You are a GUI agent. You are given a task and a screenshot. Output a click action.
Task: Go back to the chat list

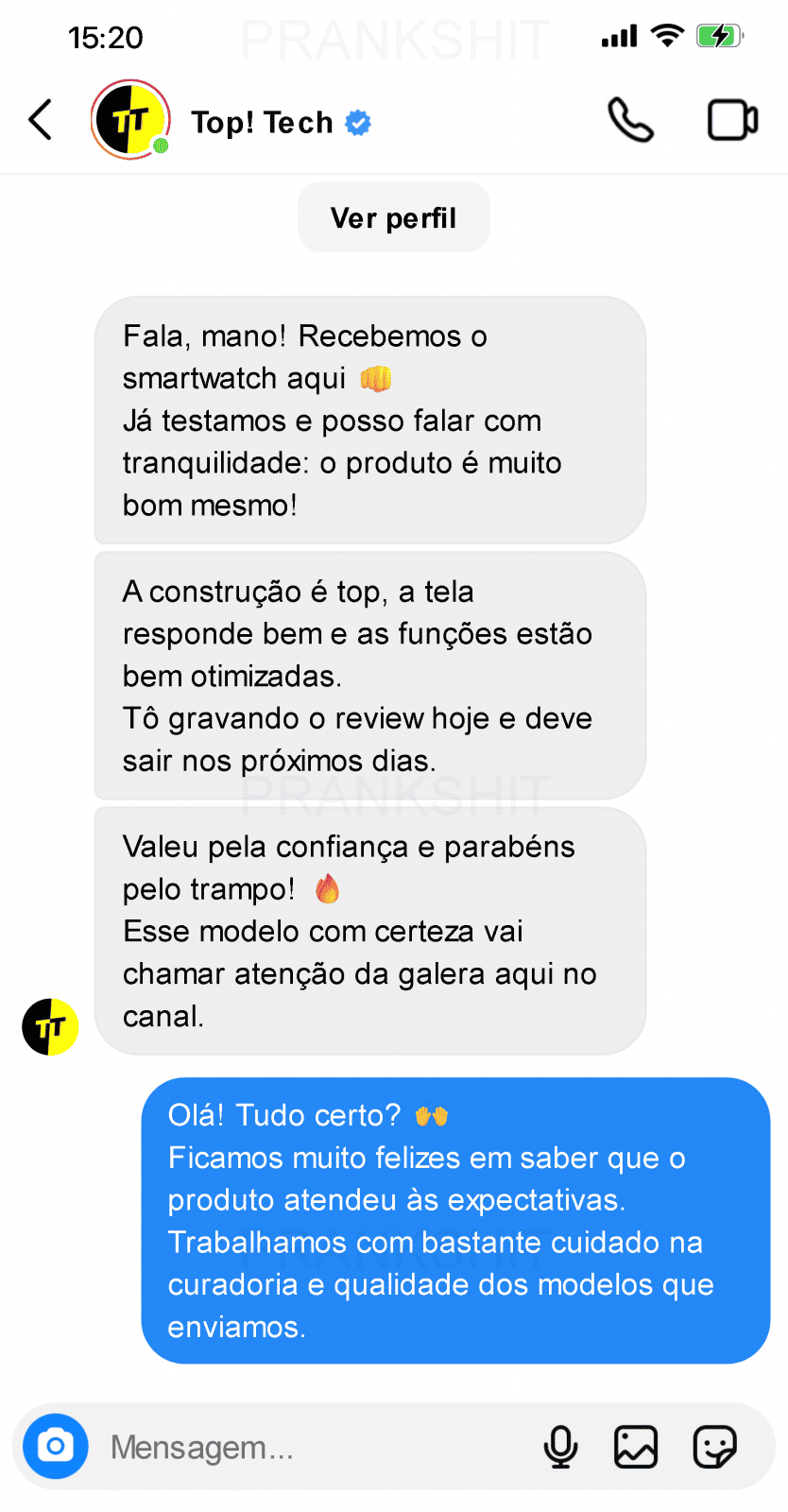tap(40, 120)
